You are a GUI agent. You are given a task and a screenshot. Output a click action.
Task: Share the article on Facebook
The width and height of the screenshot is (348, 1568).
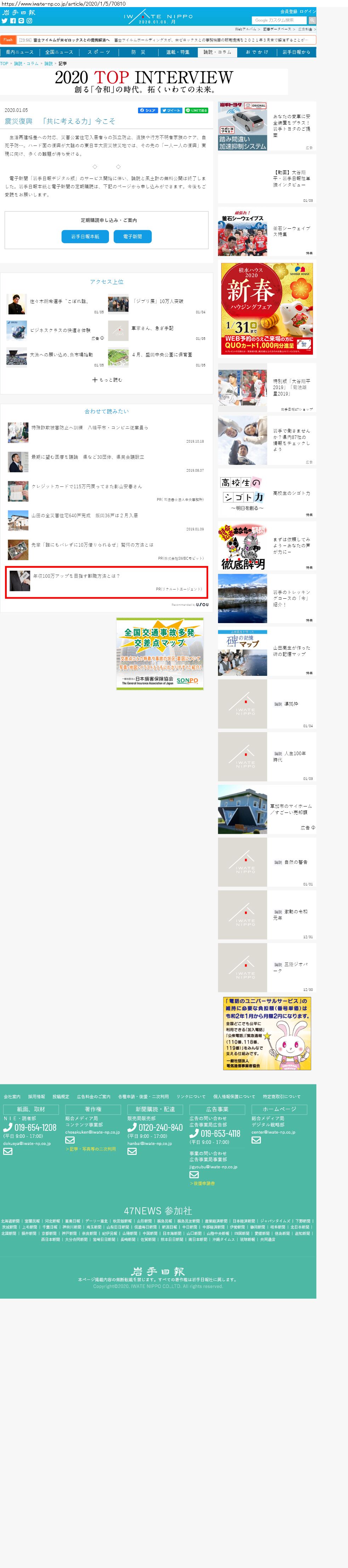point(148,110)
